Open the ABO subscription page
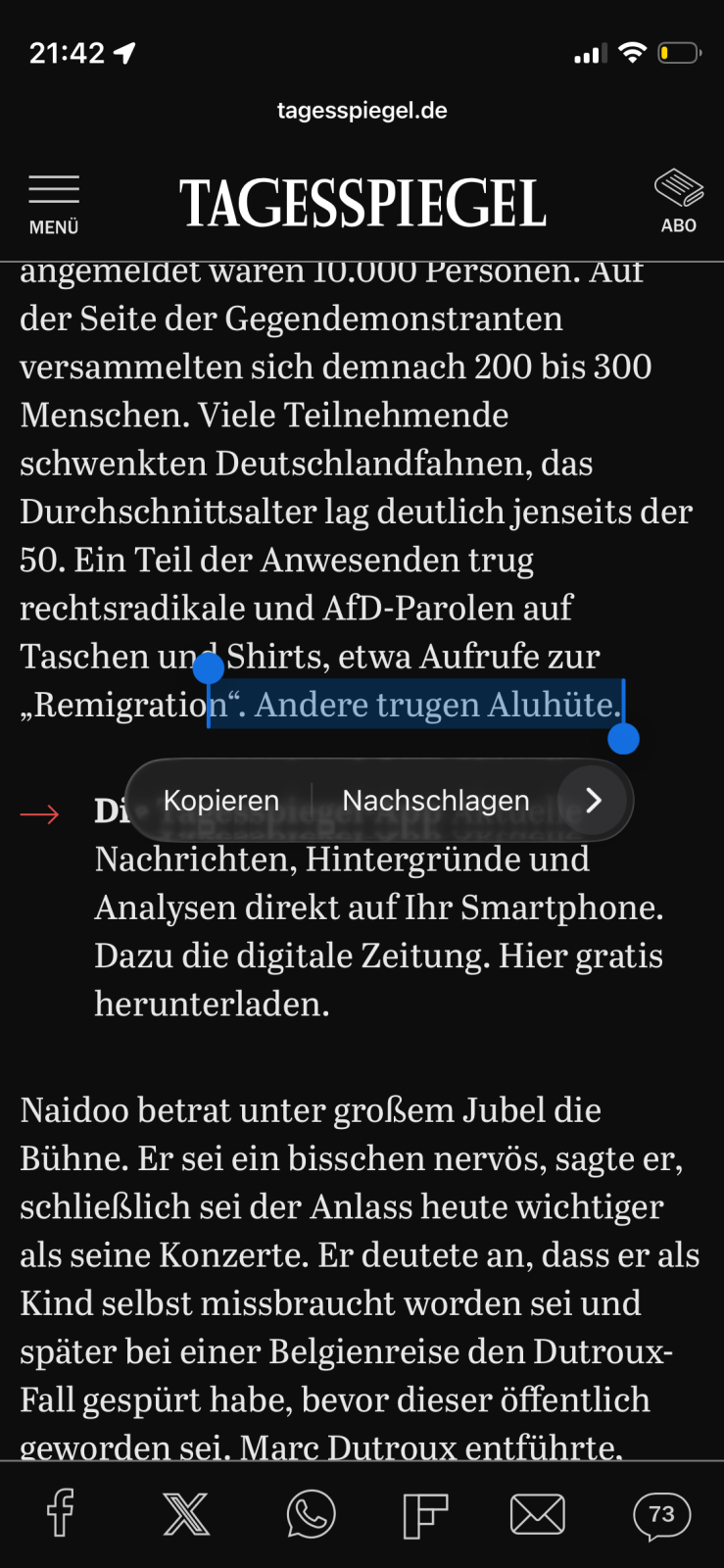Screen dimensions: 724x1568 tap(678, 201)
